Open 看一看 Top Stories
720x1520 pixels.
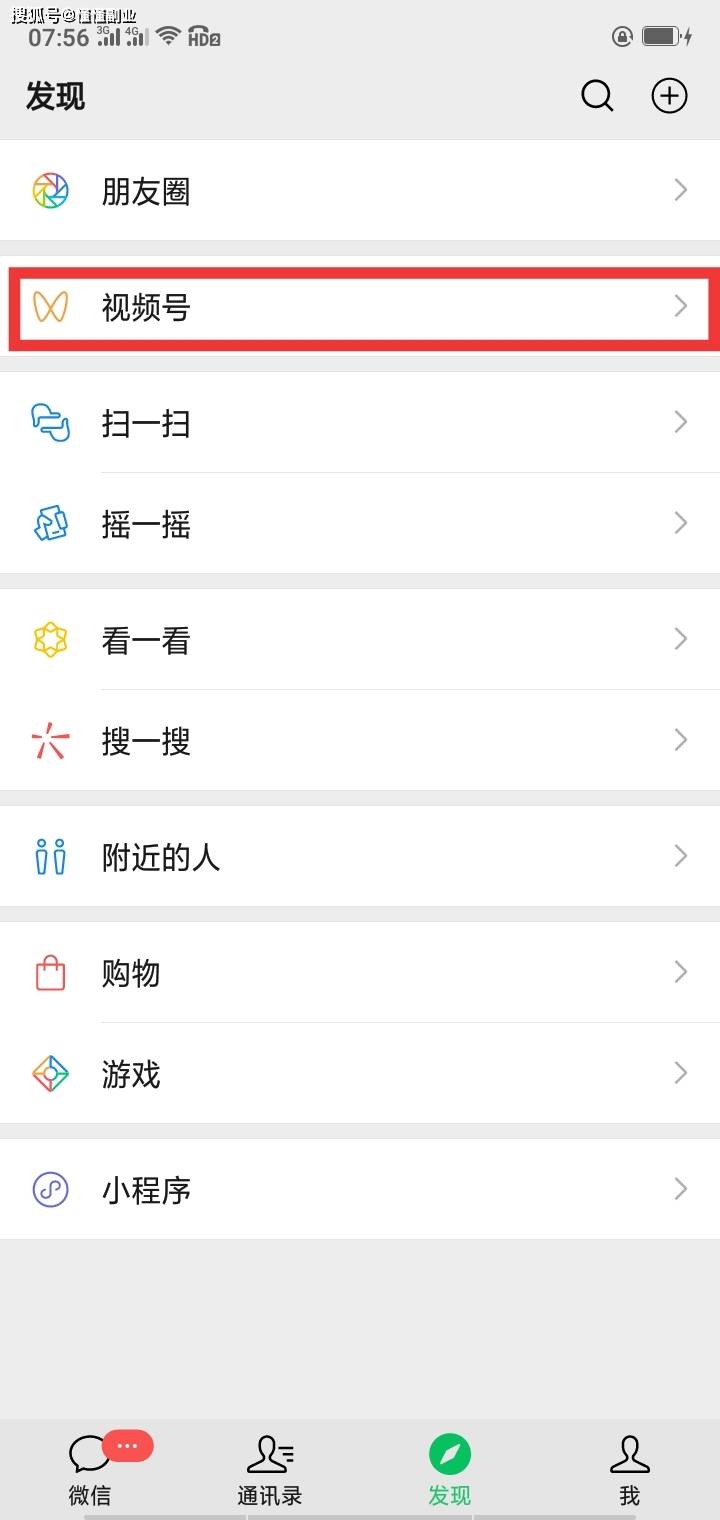tap(146, 640)
